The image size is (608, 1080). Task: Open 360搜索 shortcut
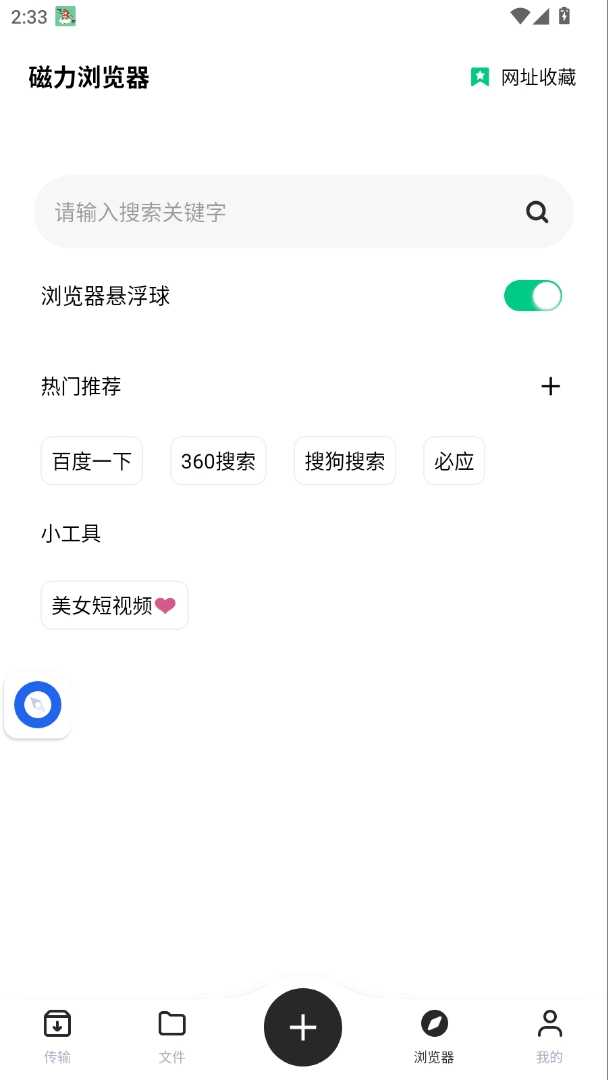click(218, 461)
